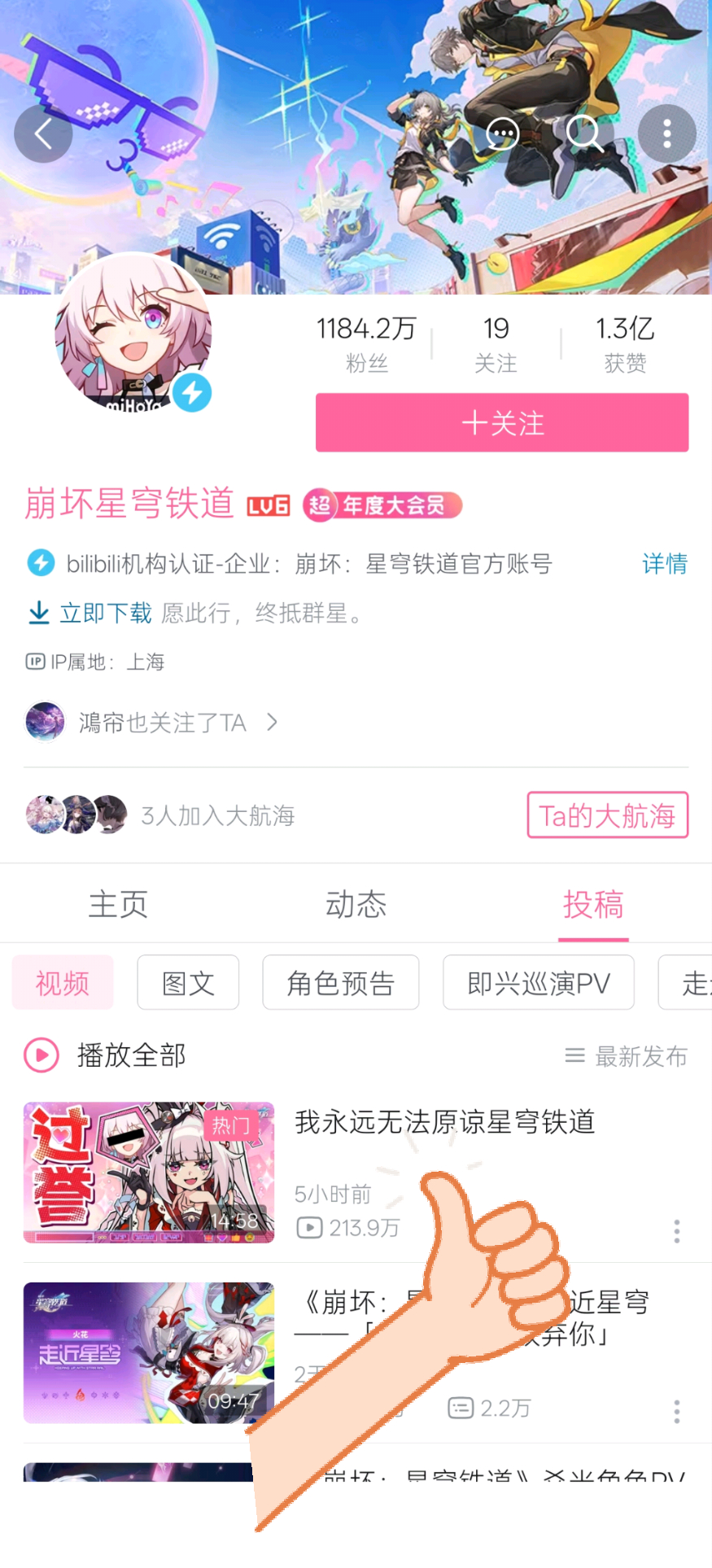View the 1184.2万 粉丝 followers list
Screen dimensions: 712x1568
[366, 342]
